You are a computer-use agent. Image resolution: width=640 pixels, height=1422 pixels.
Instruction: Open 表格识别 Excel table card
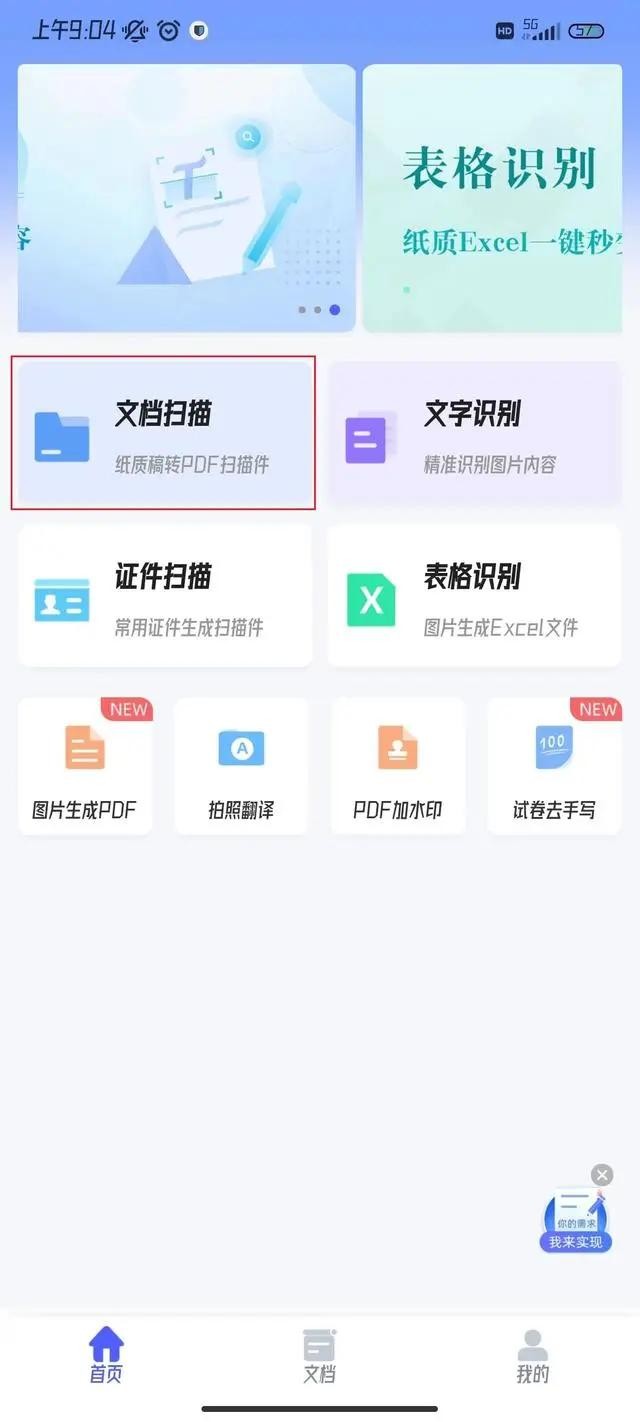(474, 598)
